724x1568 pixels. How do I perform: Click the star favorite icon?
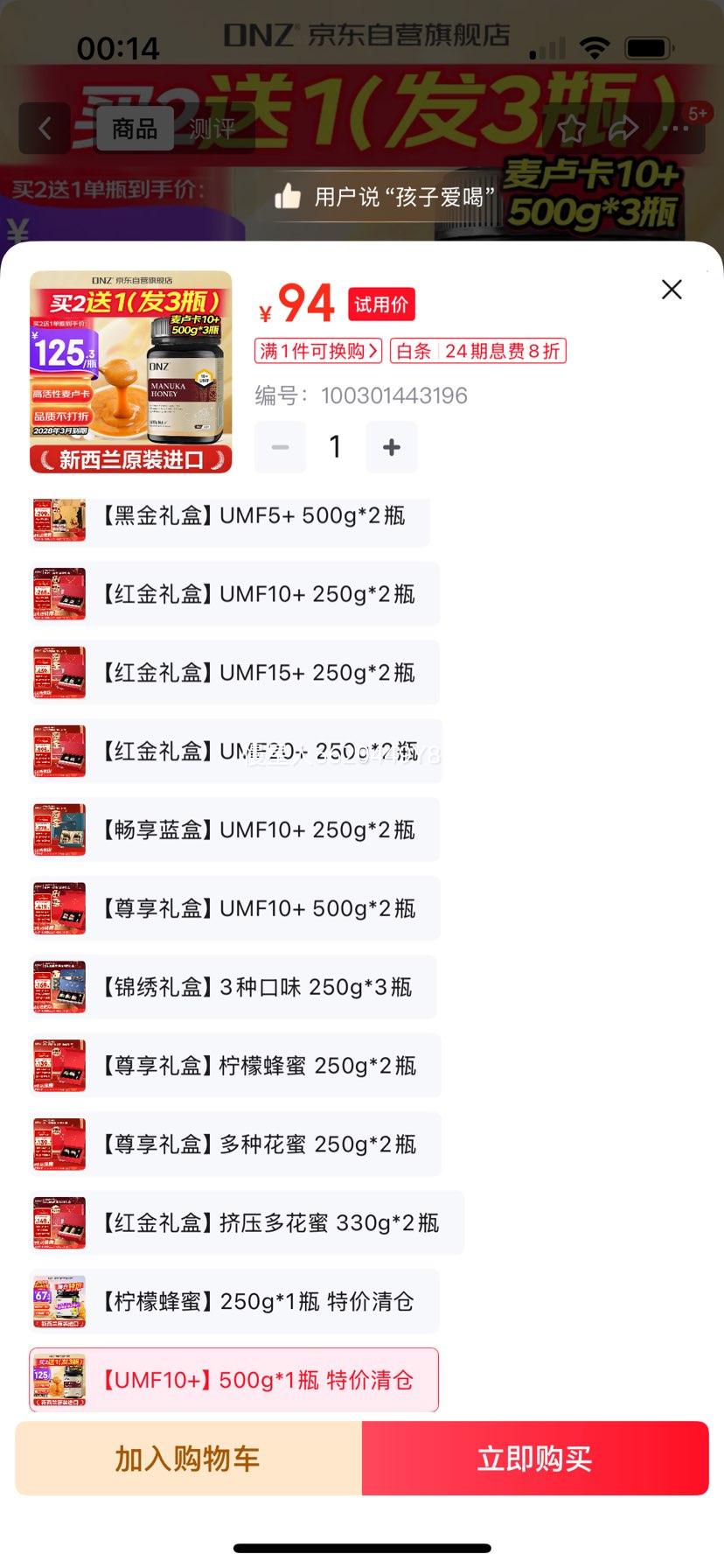click(573, 128)
